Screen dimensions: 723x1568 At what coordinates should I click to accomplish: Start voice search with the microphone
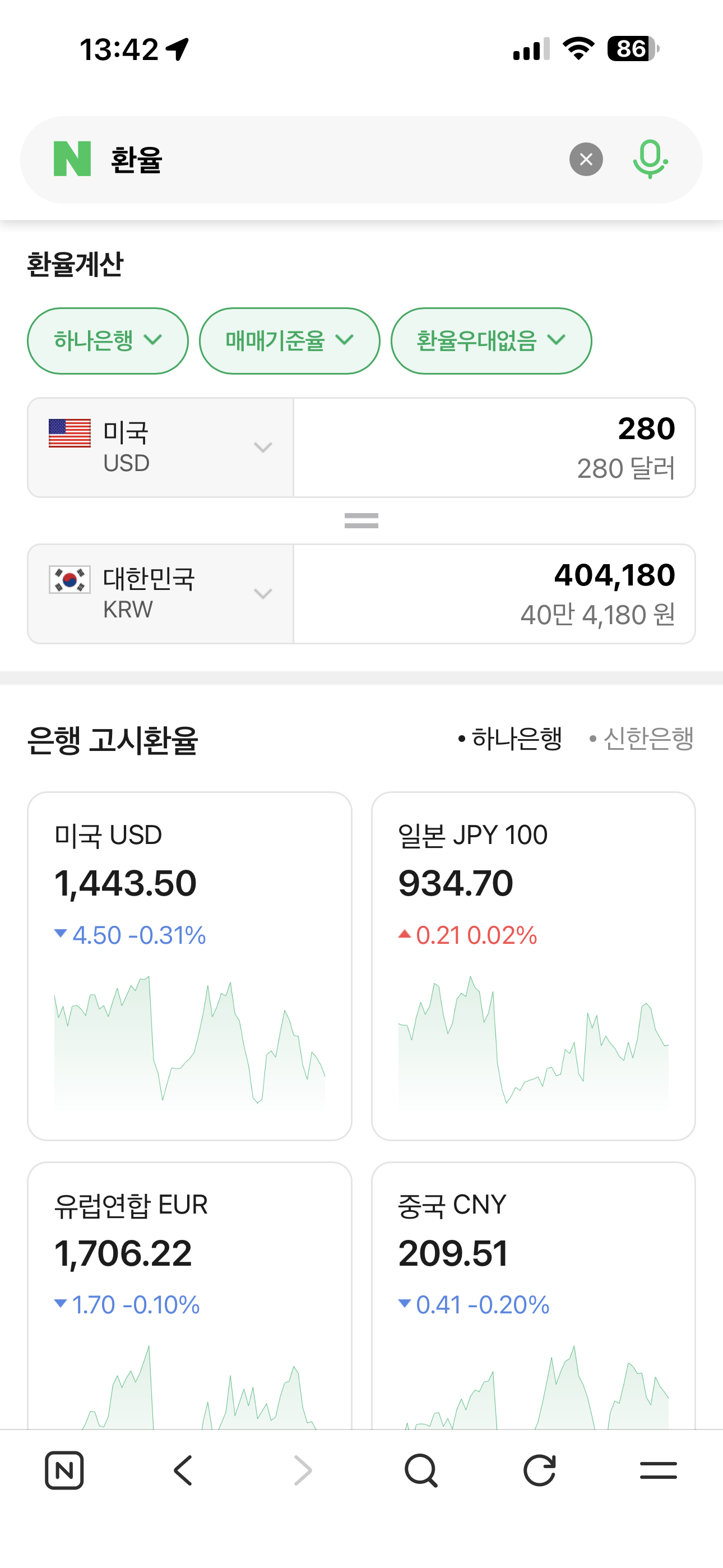click(x=650, y=159)
